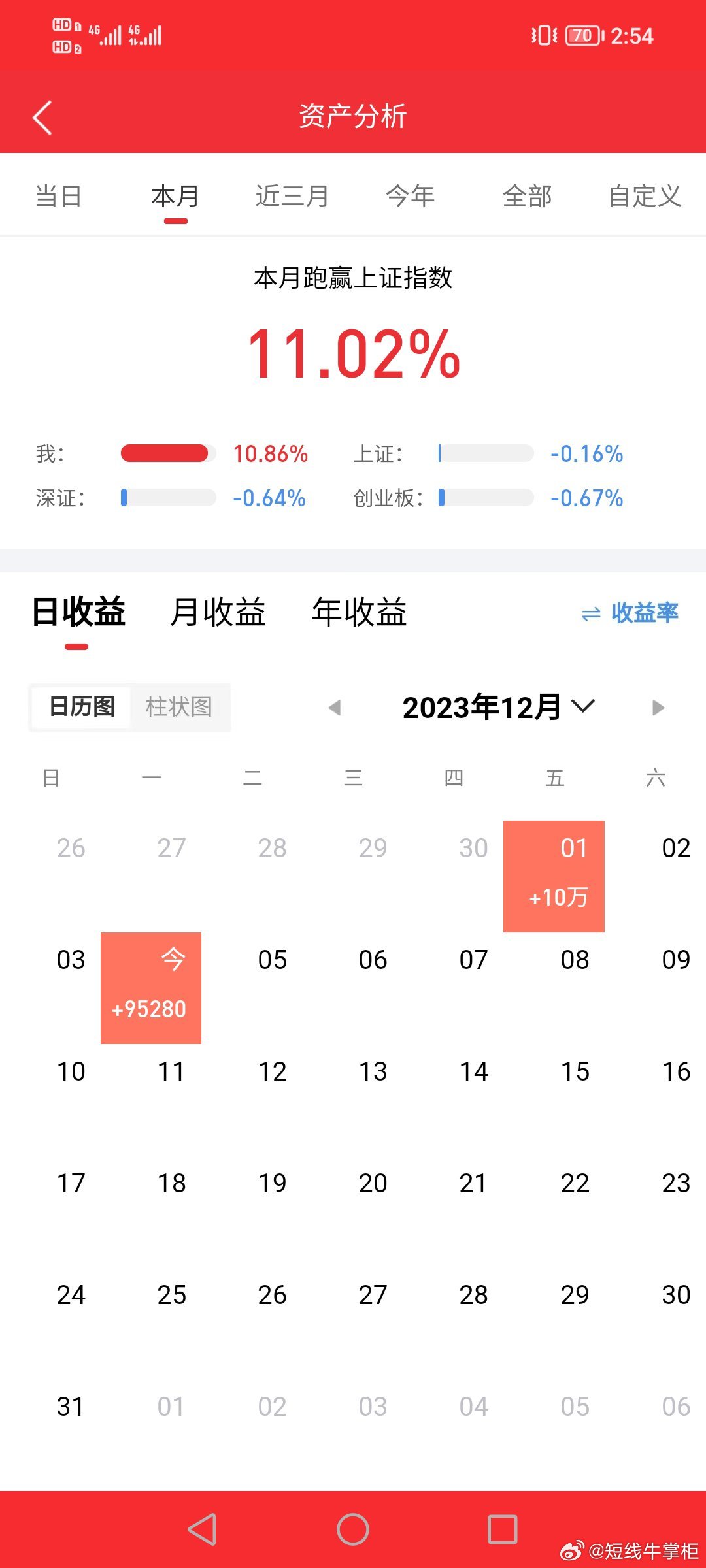Go to next month with right arrow
This screenshot has width=706, height=1568.
(657, 708)
